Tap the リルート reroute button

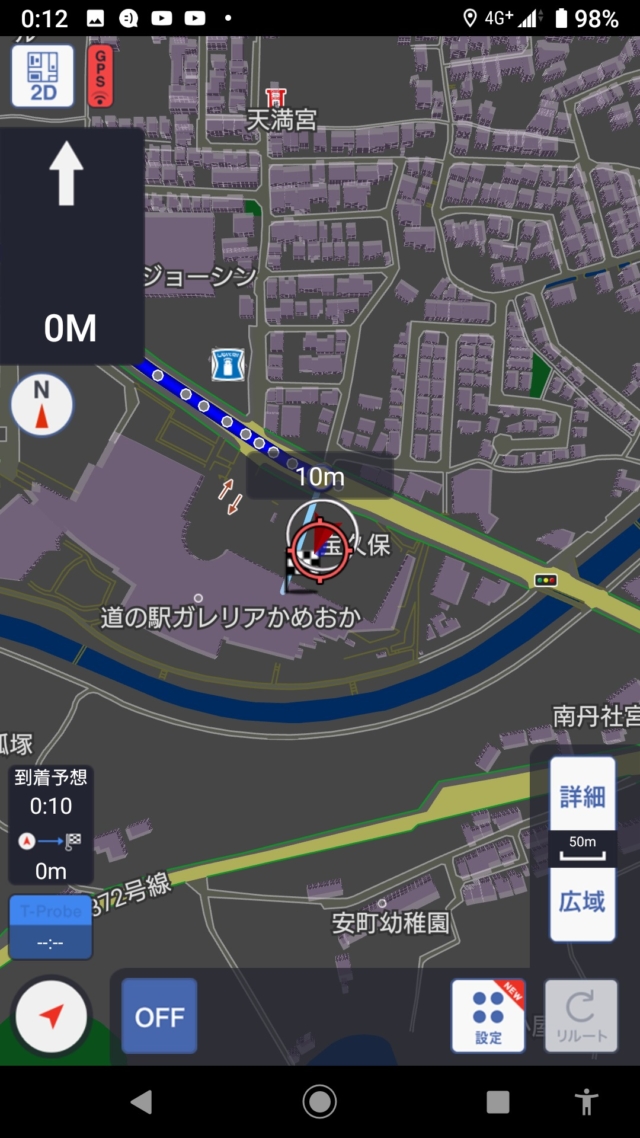[581, 1015]
